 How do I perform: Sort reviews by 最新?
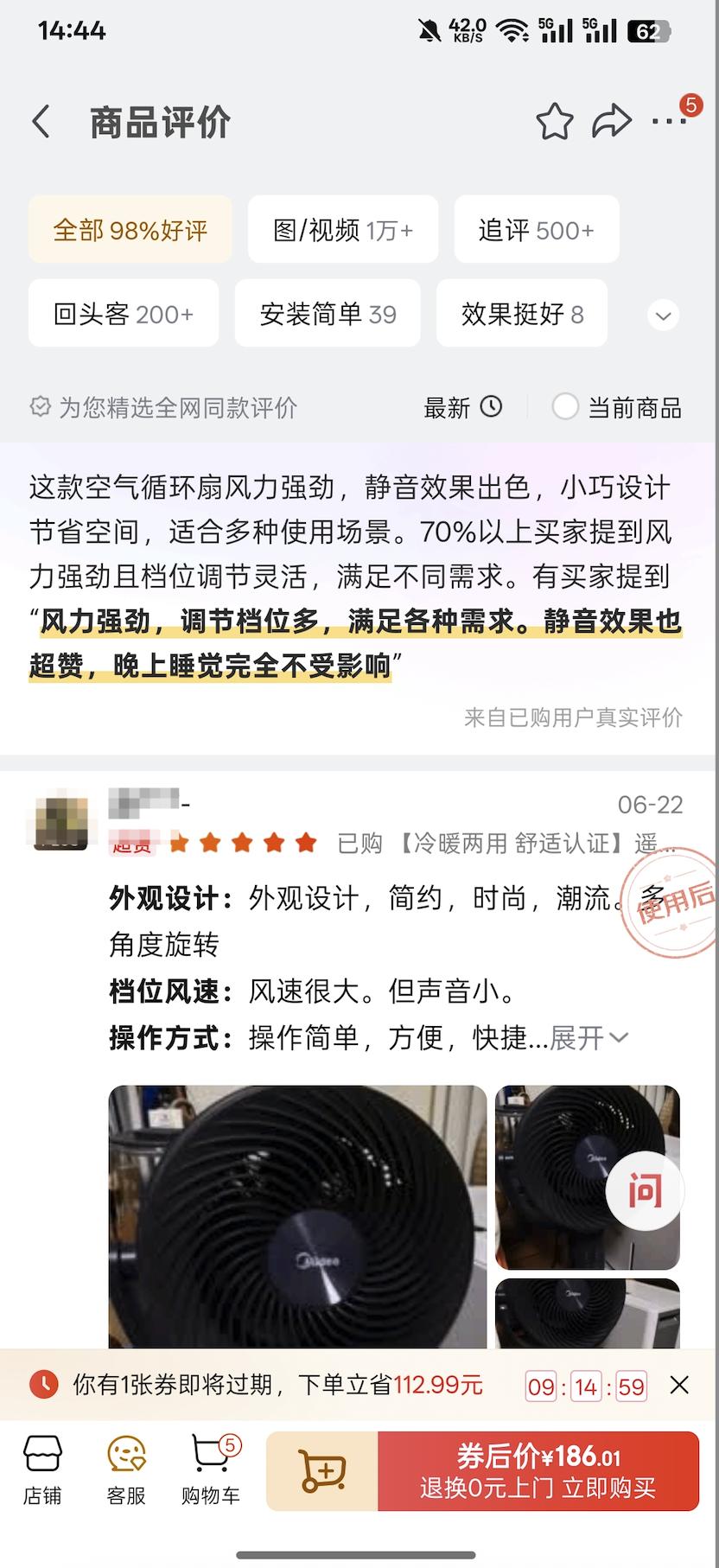click(x=462, y=407)
